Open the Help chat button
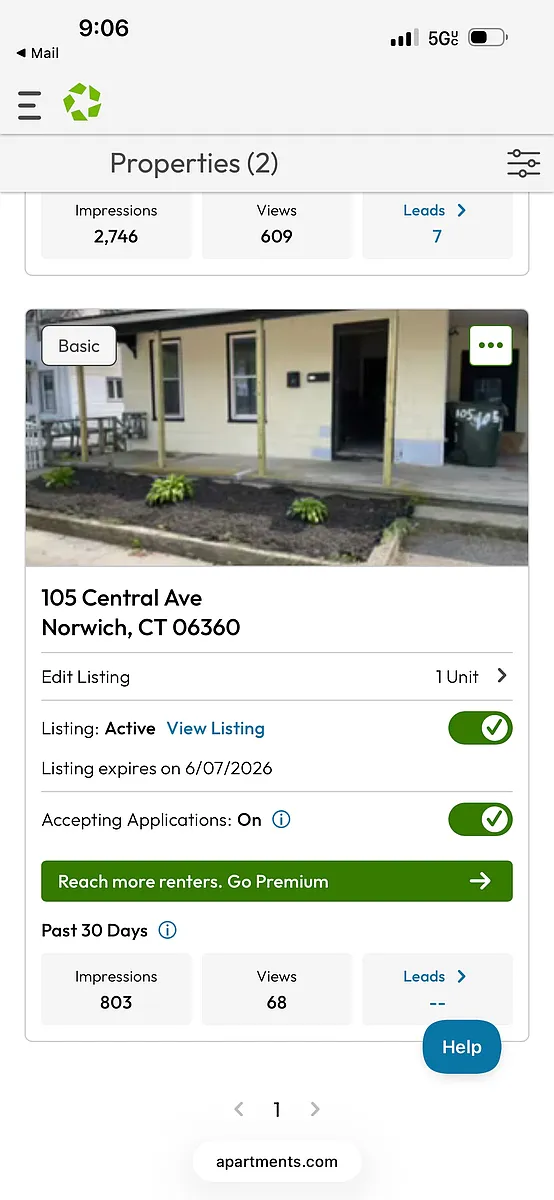Viewport: 554px width, 1200px height. [461, 1047]
